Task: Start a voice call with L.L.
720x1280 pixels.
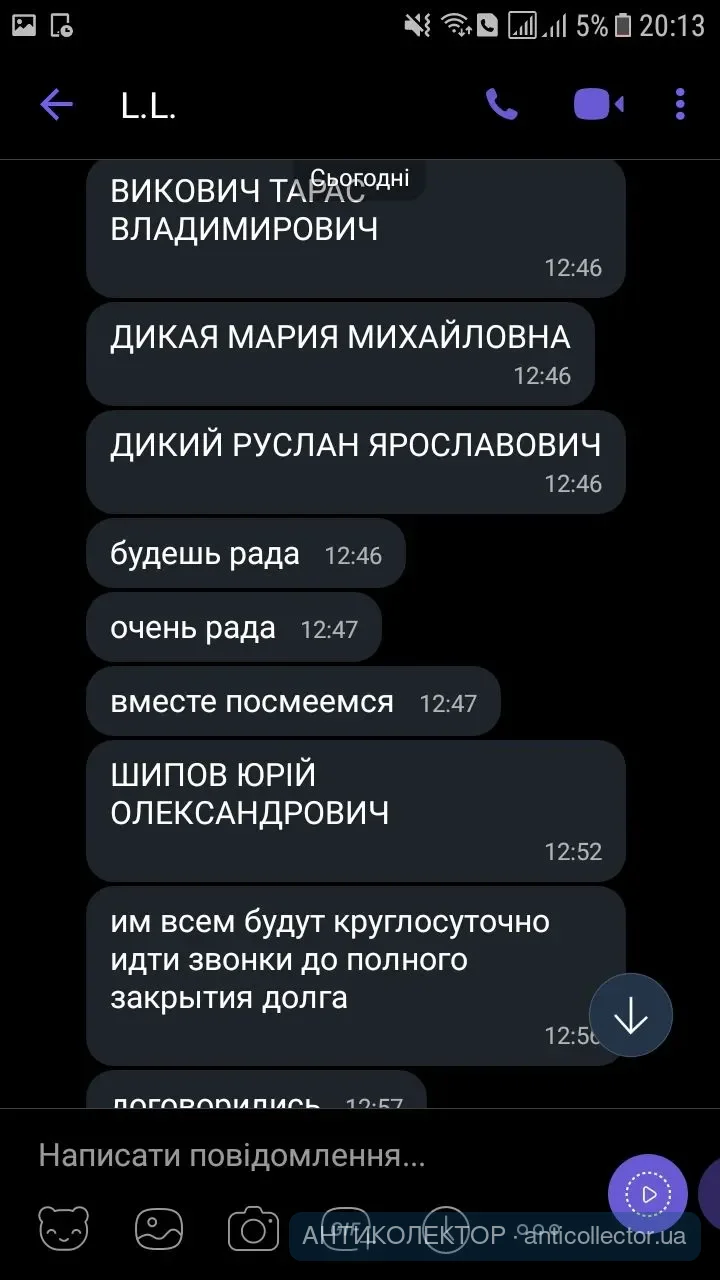Action: coord(501,104)
